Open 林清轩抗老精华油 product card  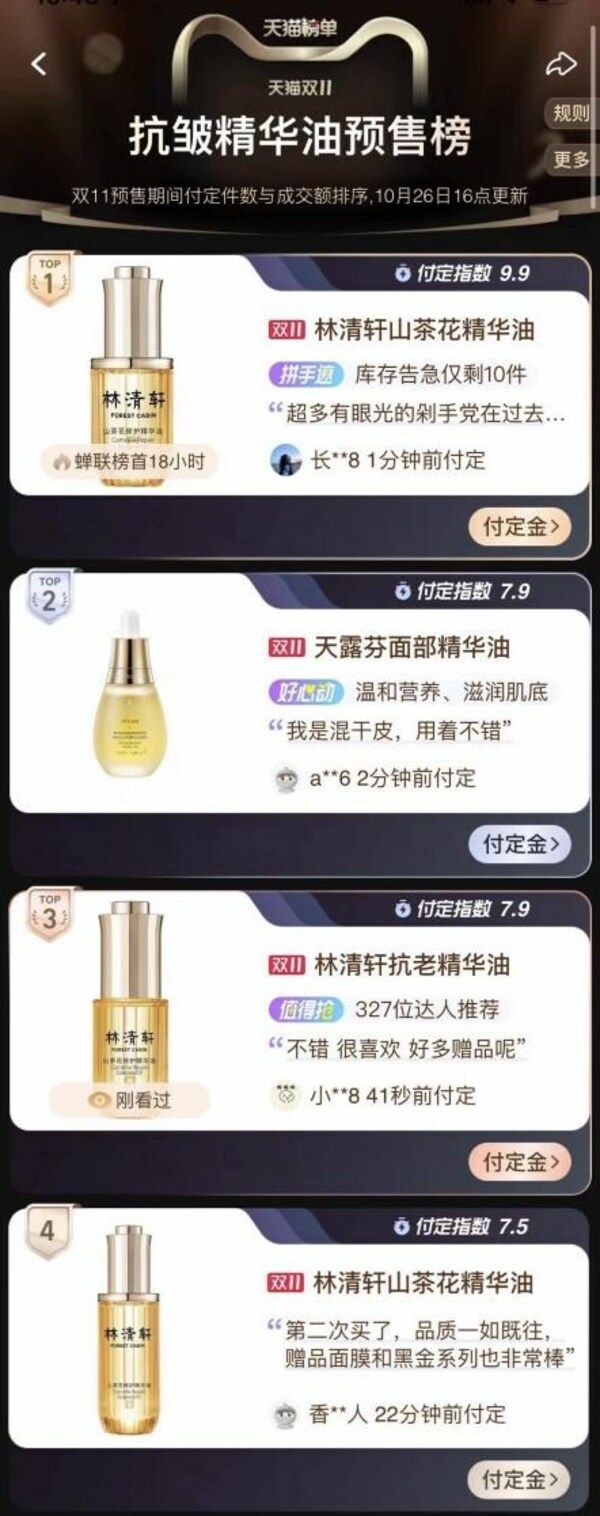412,965
